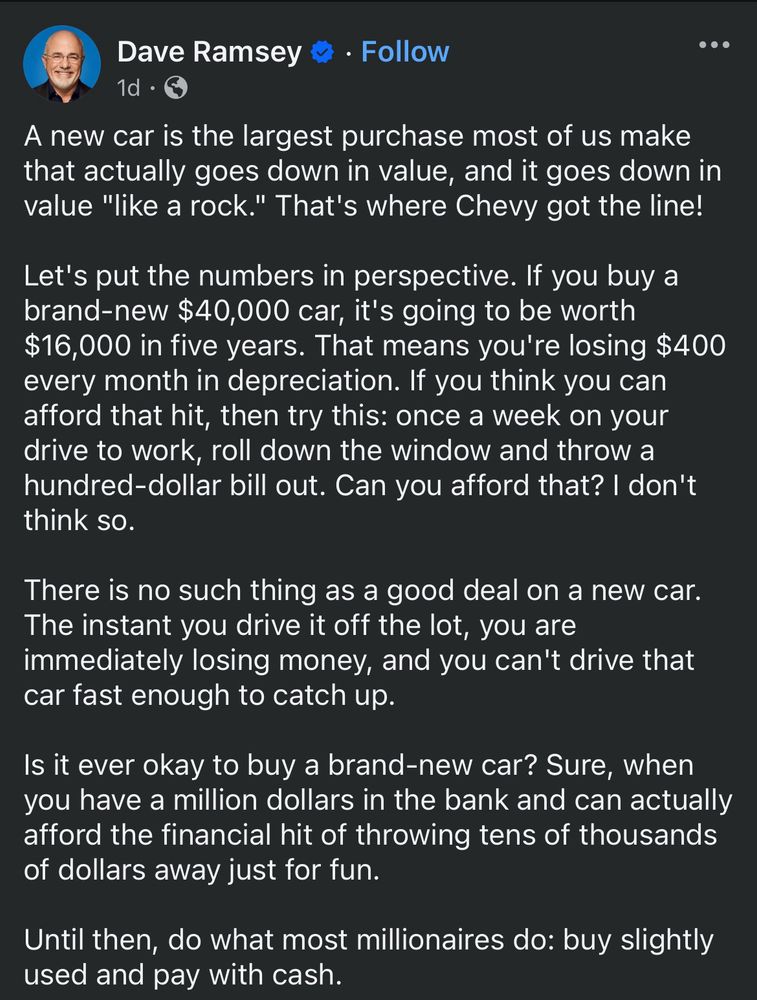
Task: Follow Dave Ramsey
Action: (x=404, y=52)
